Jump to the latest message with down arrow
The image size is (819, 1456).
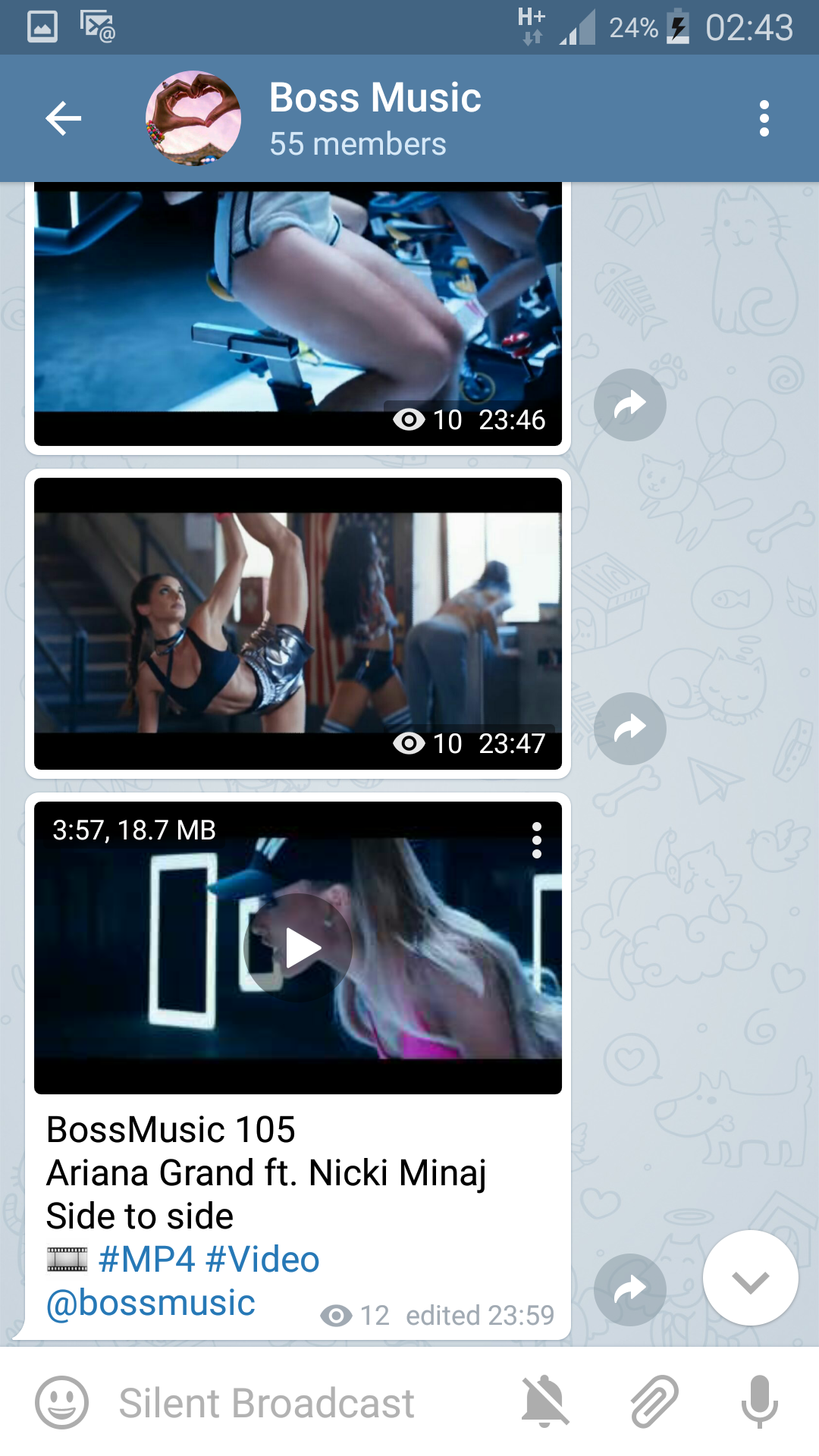[750, 1279]
